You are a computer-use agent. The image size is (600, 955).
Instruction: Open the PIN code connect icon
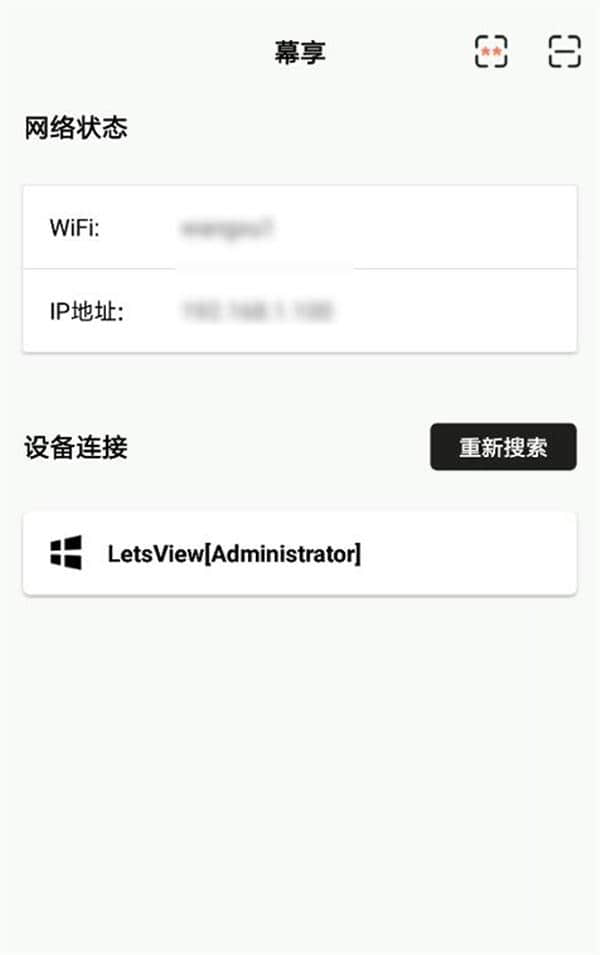490,51
